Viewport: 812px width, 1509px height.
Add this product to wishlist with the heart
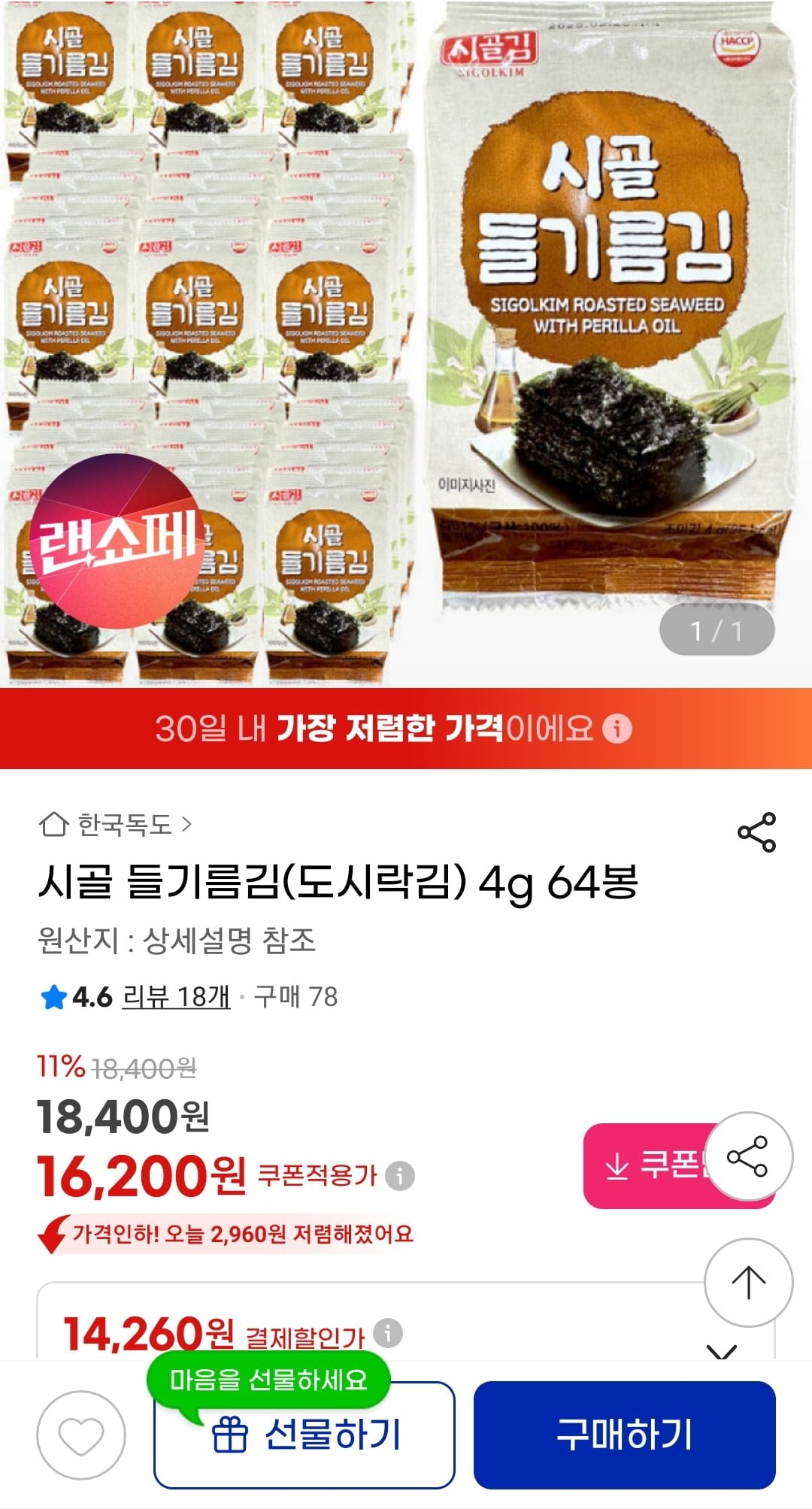pos(81,1435)
